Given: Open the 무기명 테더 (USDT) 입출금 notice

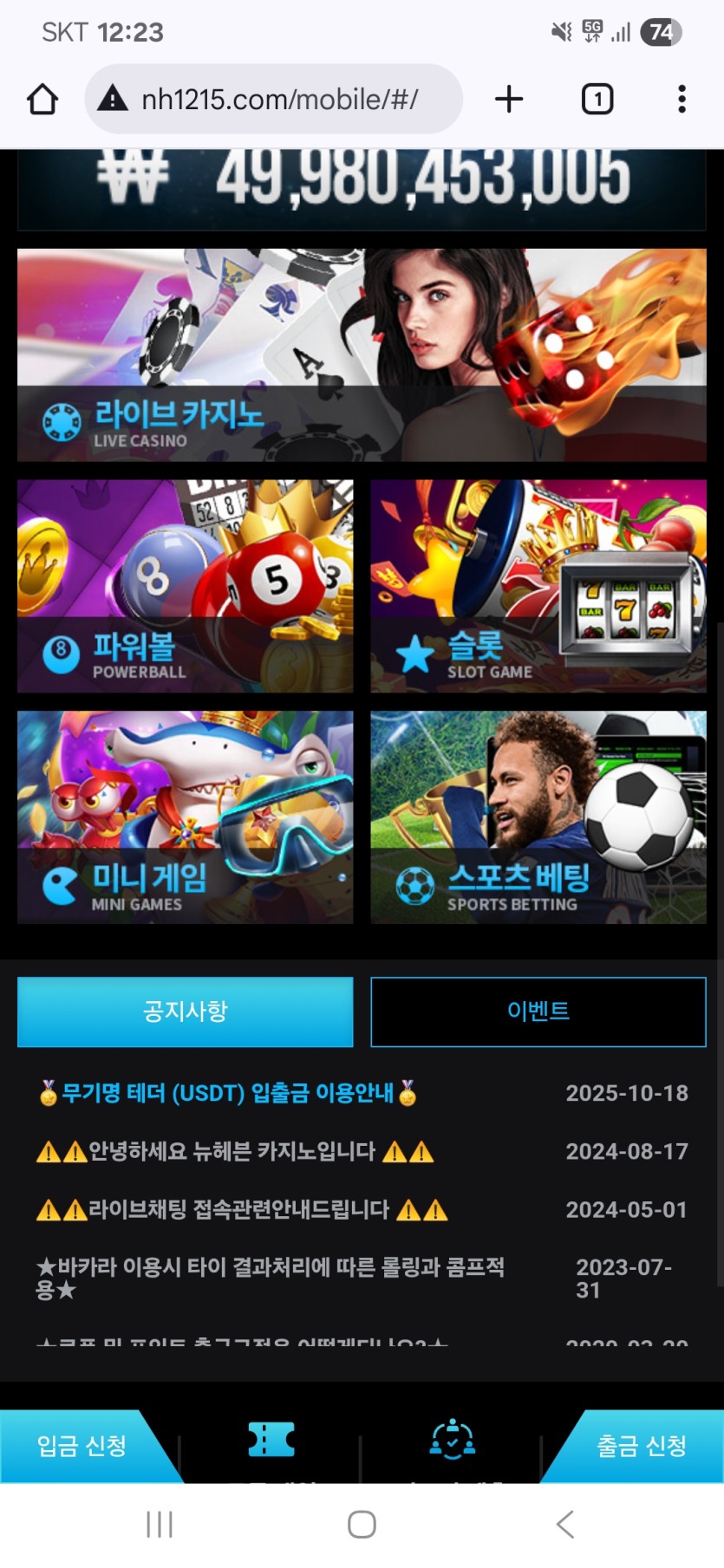Looking at the screenshot, I should [x=227, y=1093].
